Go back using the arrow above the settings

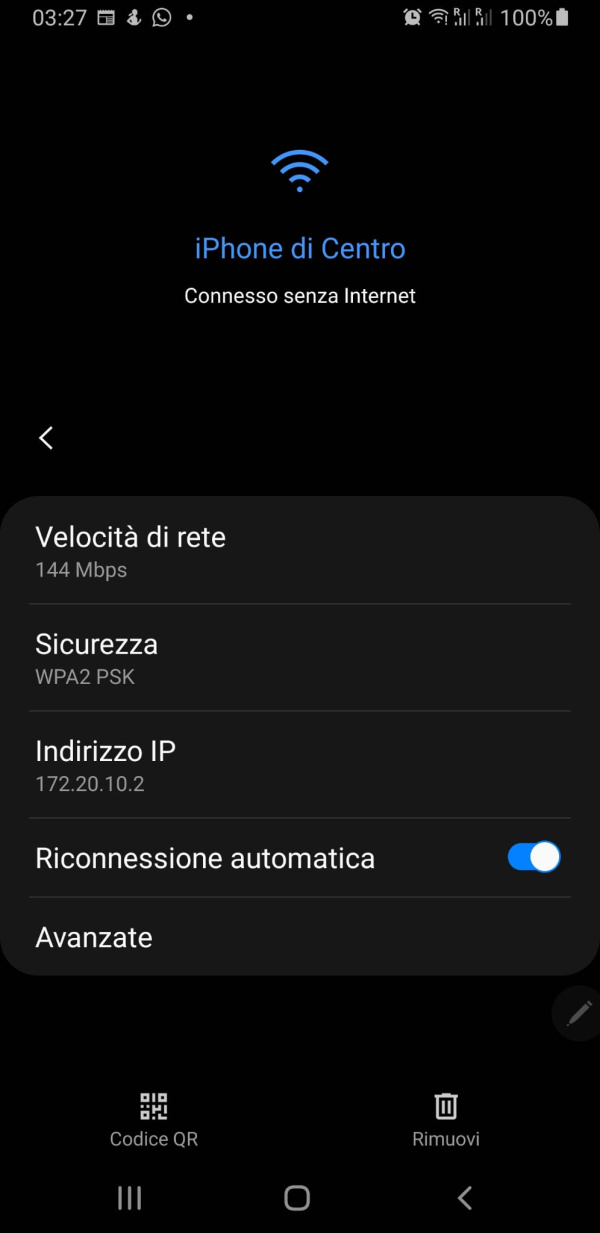coord(46,438)
